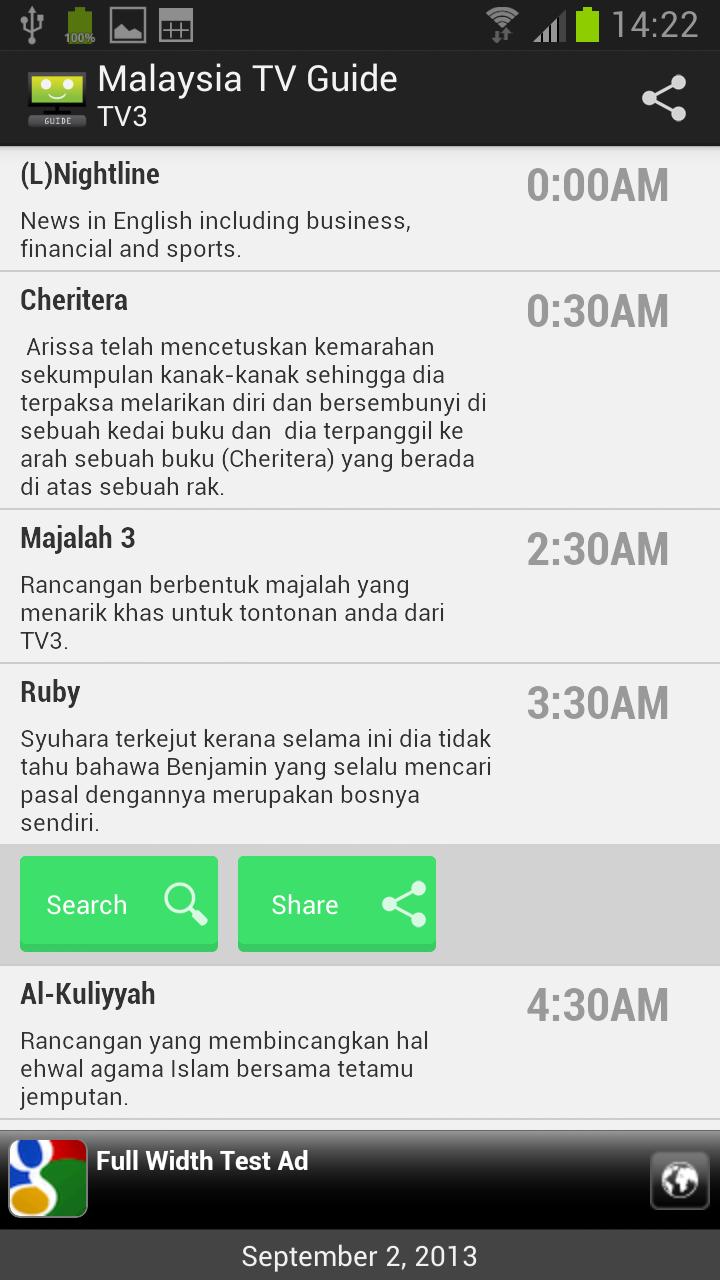This screenshot has height=1280, width=720.
Task: Click the globe icon on the ad banner
Action: pos(679,1178)
